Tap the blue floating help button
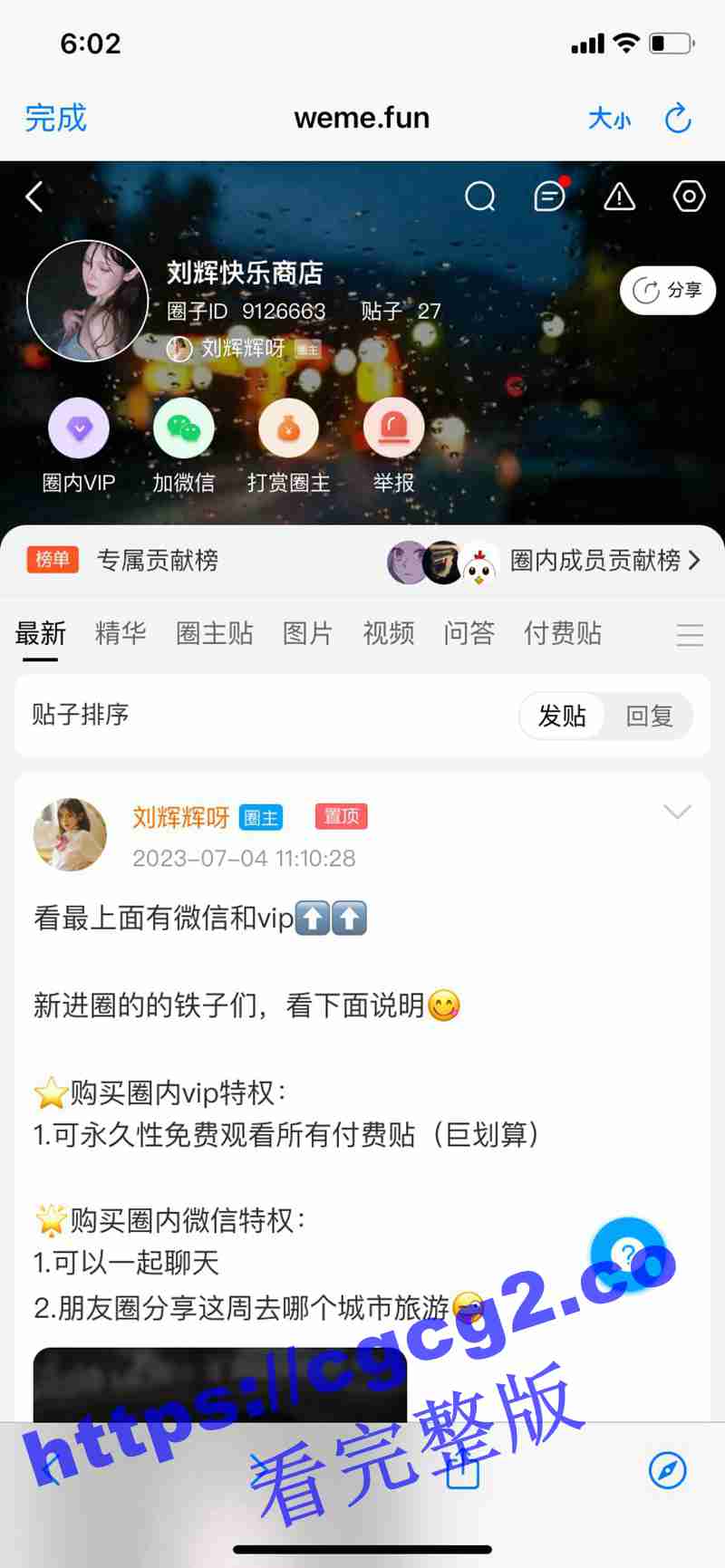This screenshot has width=725, height=1568. [627, 1255]
